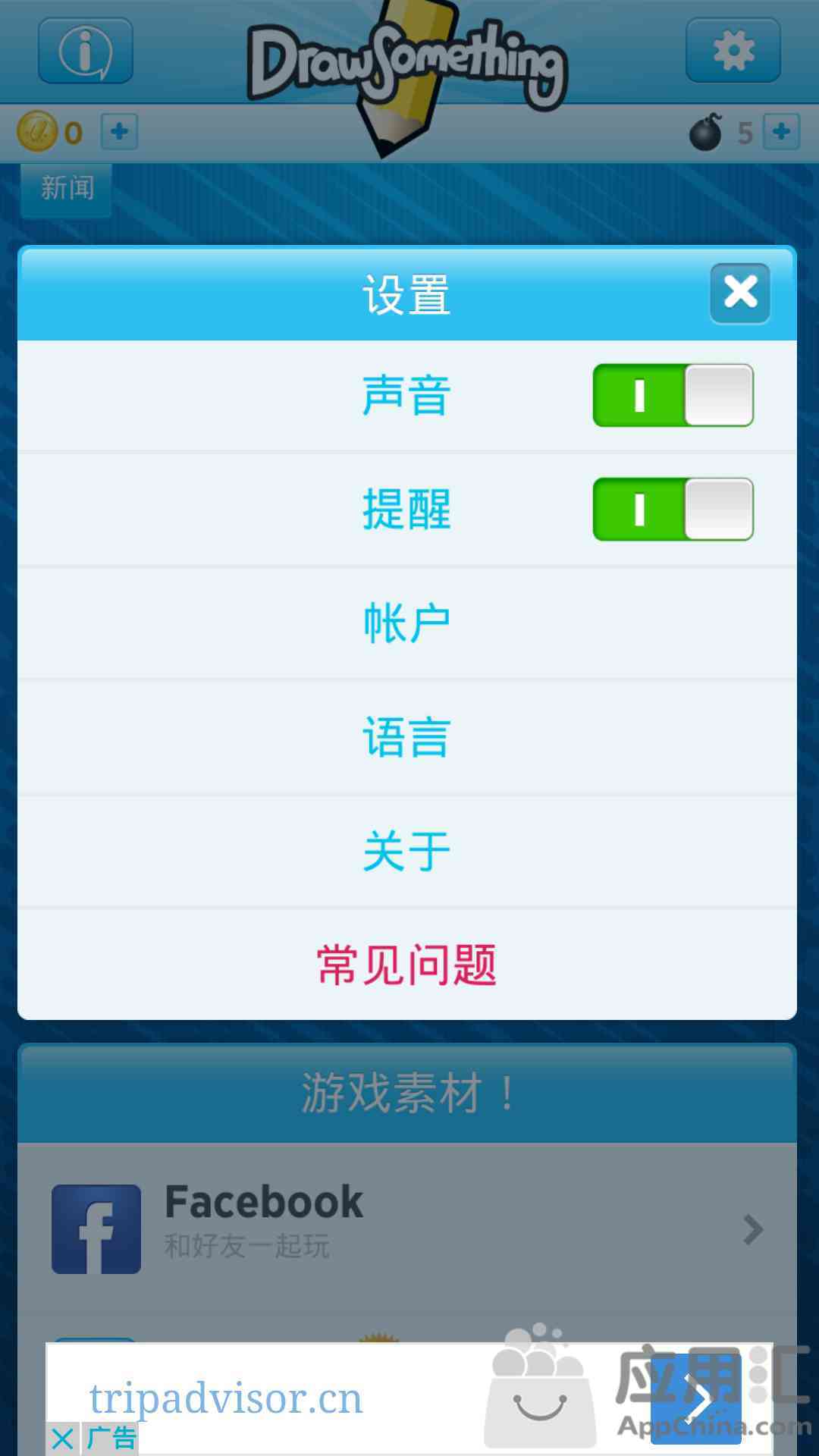This screenshot has height=1456, width=819.
Task: Open the tripadvisor.cn ad arrow
Action: [695, 1399]
